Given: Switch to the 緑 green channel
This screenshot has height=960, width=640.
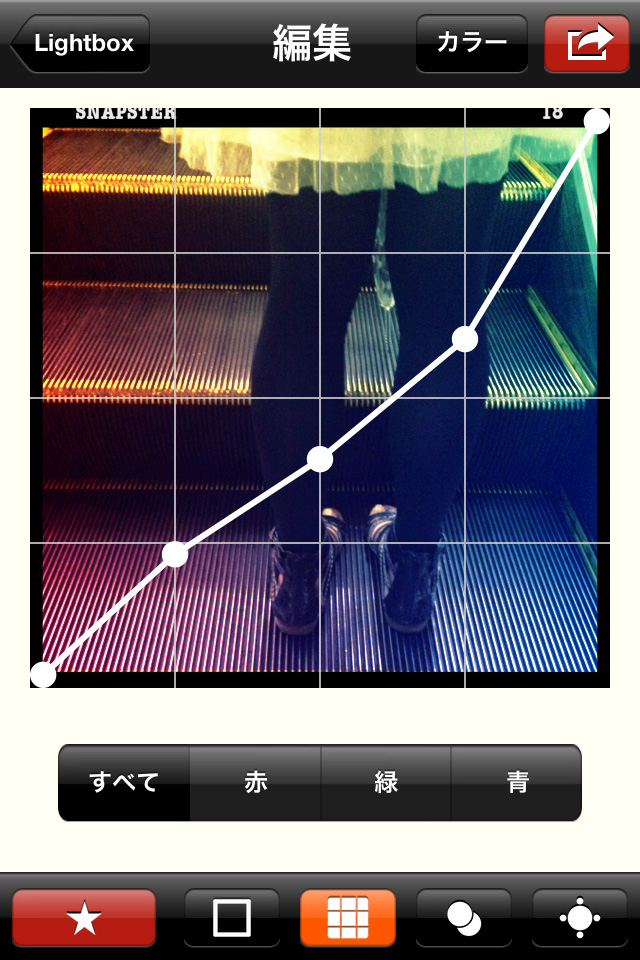Looking at the screenshot, I should pos(386,783).
